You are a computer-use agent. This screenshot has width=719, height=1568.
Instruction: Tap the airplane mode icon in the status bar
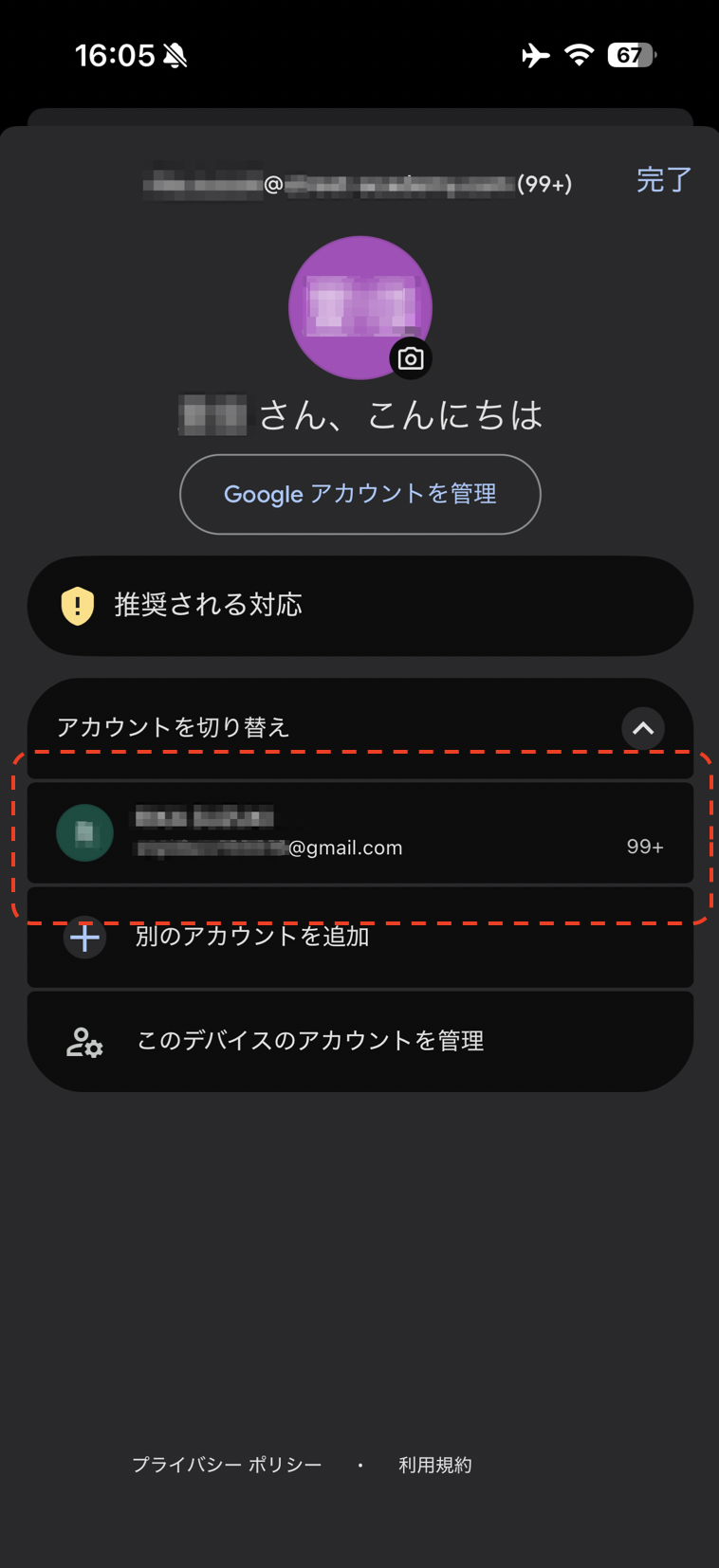pos(534,55)
